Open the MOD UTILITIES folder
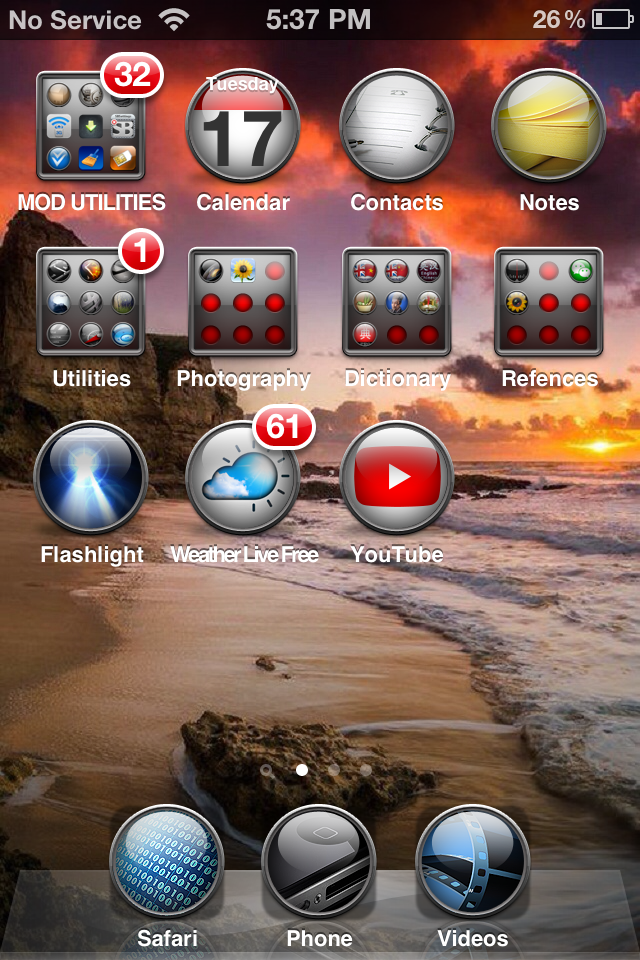Viewport: 640px width, 960px height. tap(91, 127)
